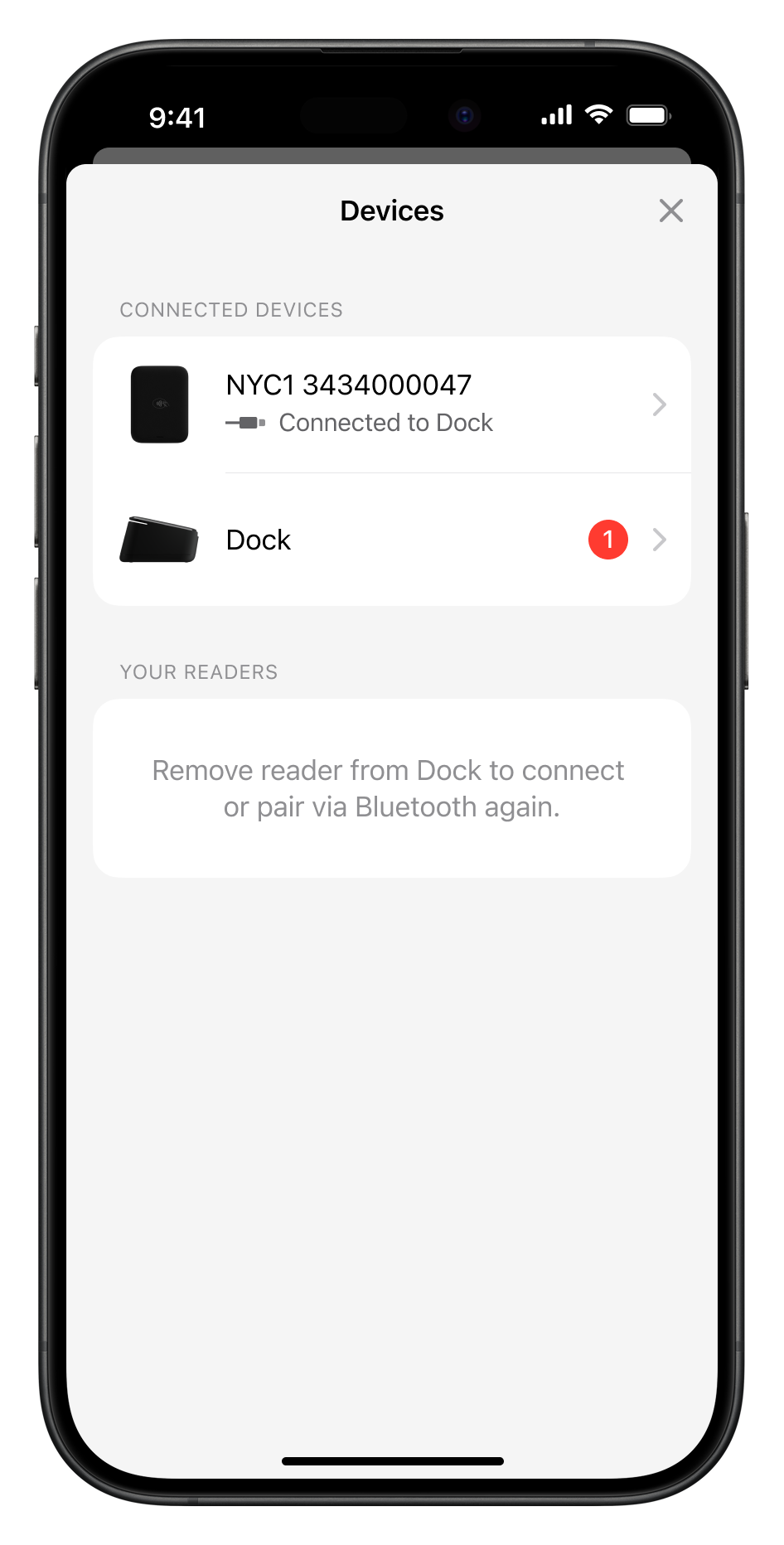Open NYC1 3434000047 reader details

[391, 404]
